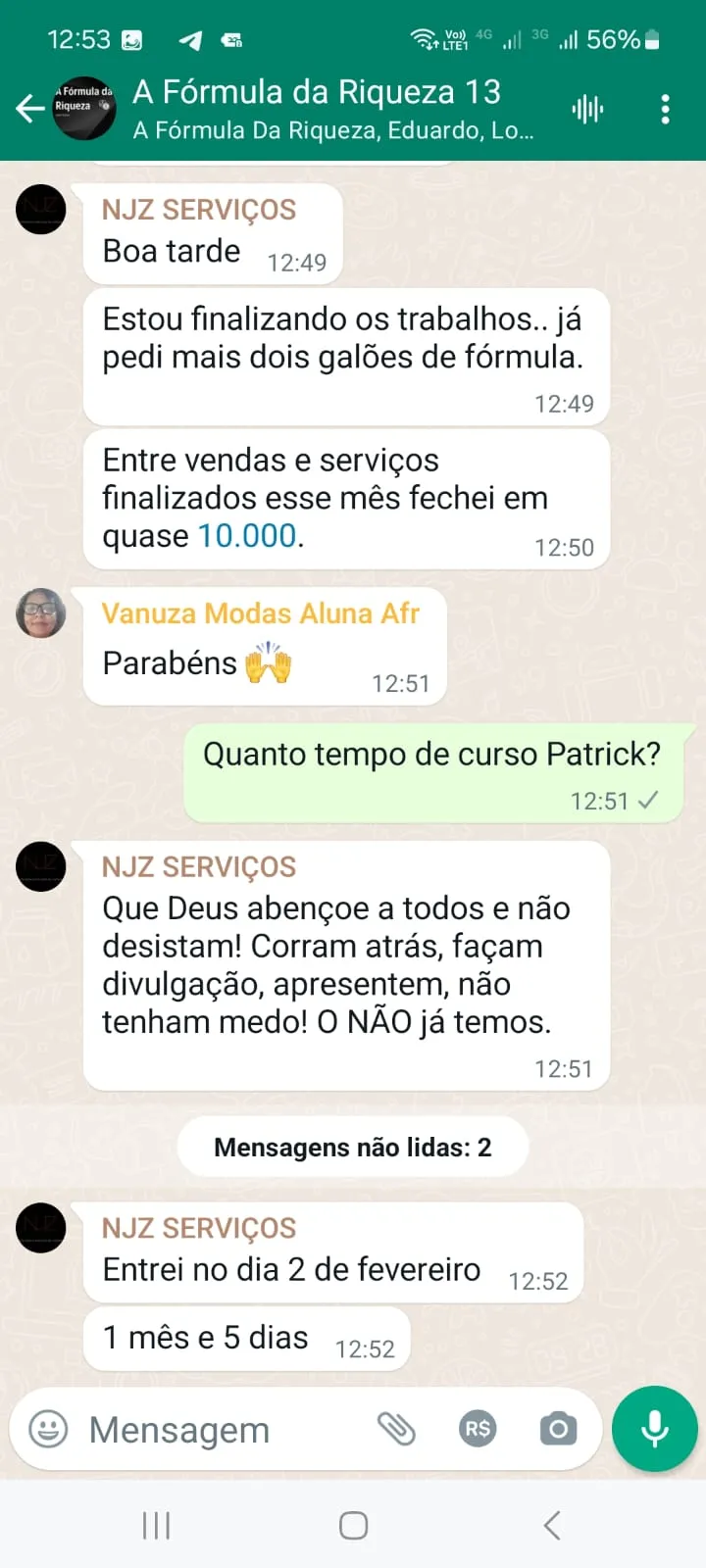The width and height of the screenshot is (706, 1568).
Task: Start a group voice chat
Action: [587, 109]
